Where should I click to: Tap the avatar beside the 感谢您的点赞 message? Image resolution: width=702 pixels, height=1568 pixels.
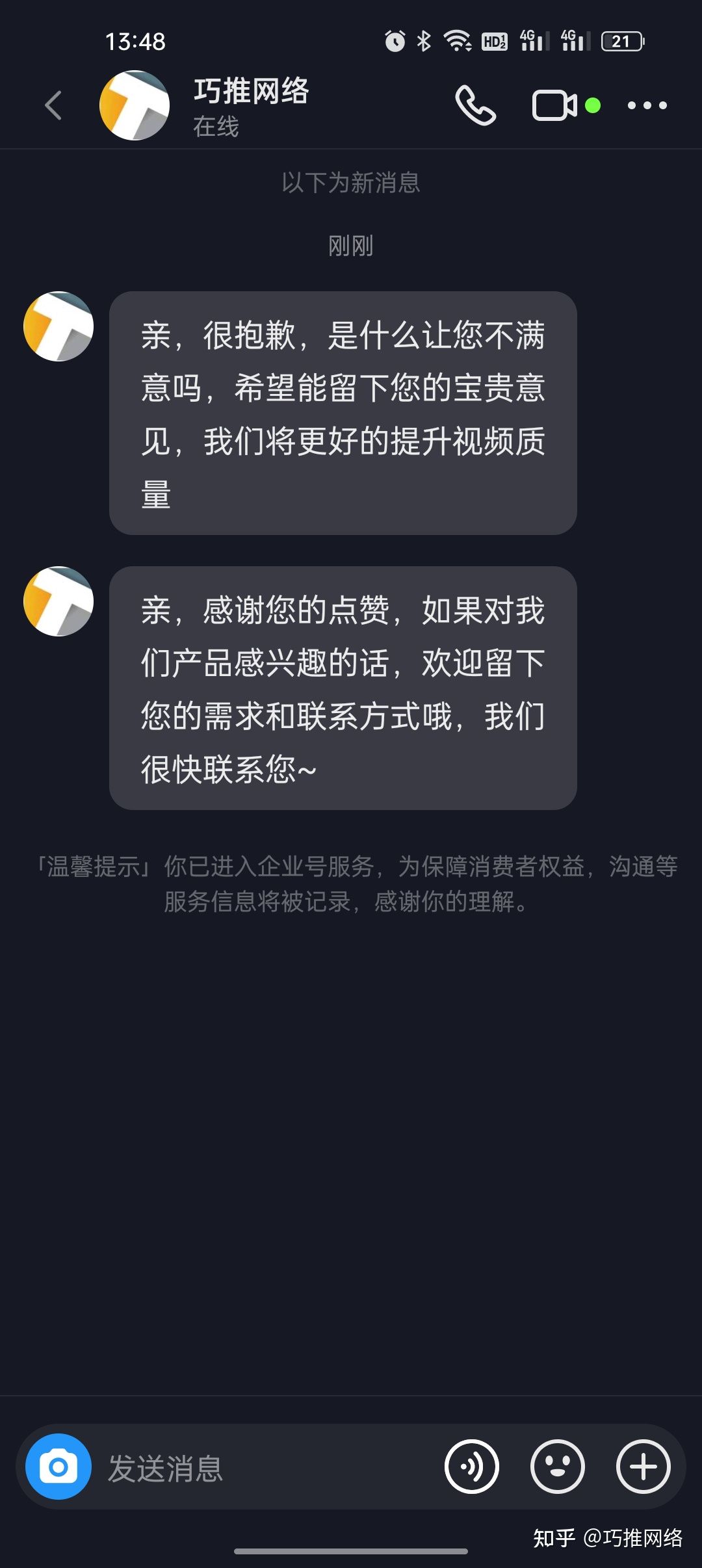[x=58, y=601]
